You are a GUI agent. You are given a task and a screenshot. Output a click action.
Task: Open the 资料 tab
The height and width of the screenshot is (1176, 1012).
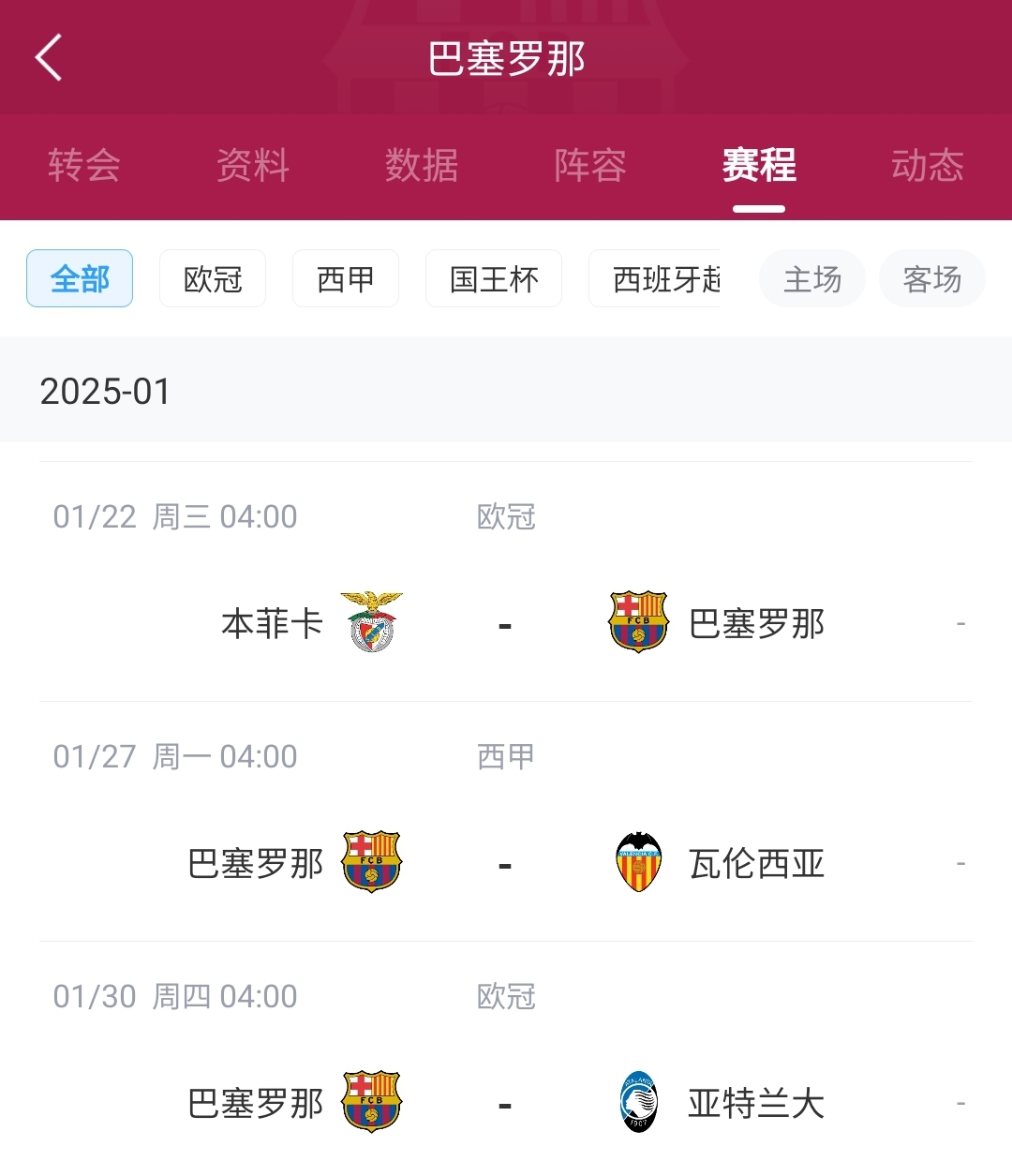[253, 166]
